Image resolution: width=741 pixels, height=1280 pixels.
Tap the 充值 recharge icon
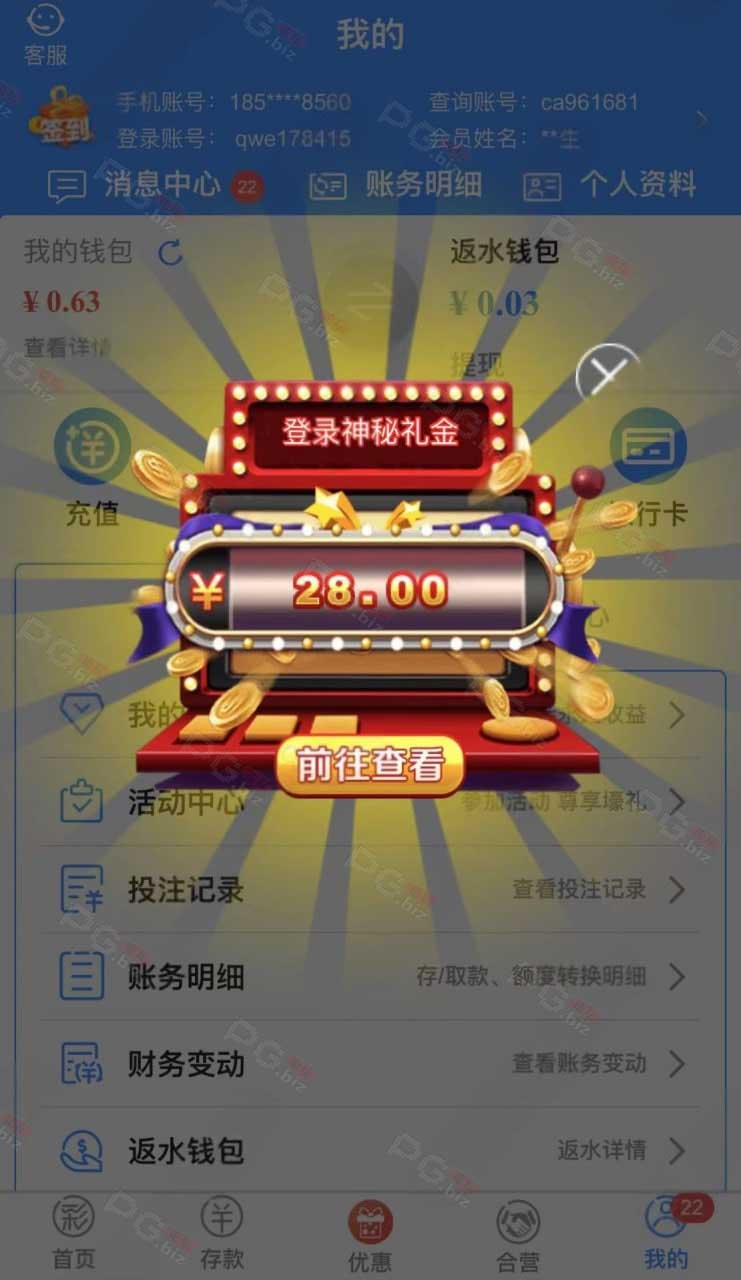[92, 467]
